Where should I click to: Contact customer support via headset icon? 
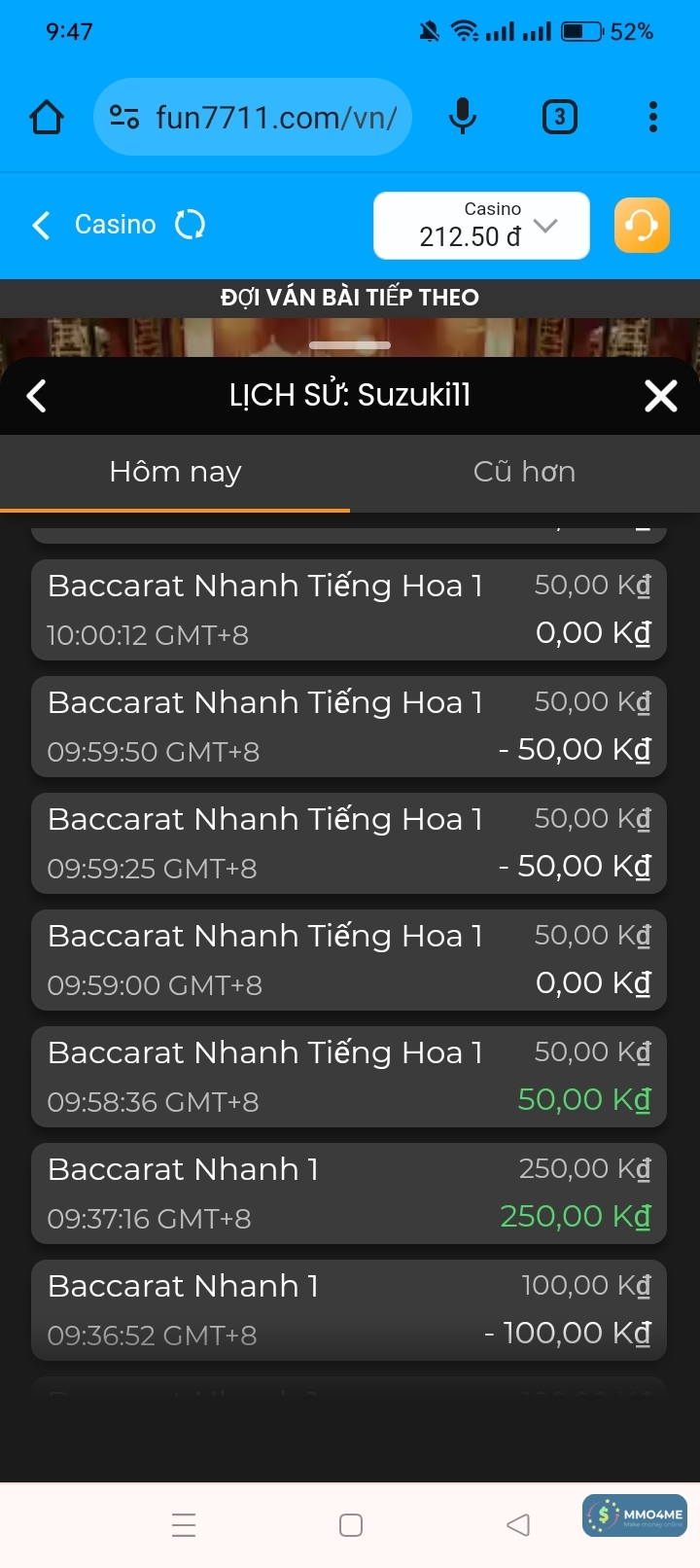[642, 226]
